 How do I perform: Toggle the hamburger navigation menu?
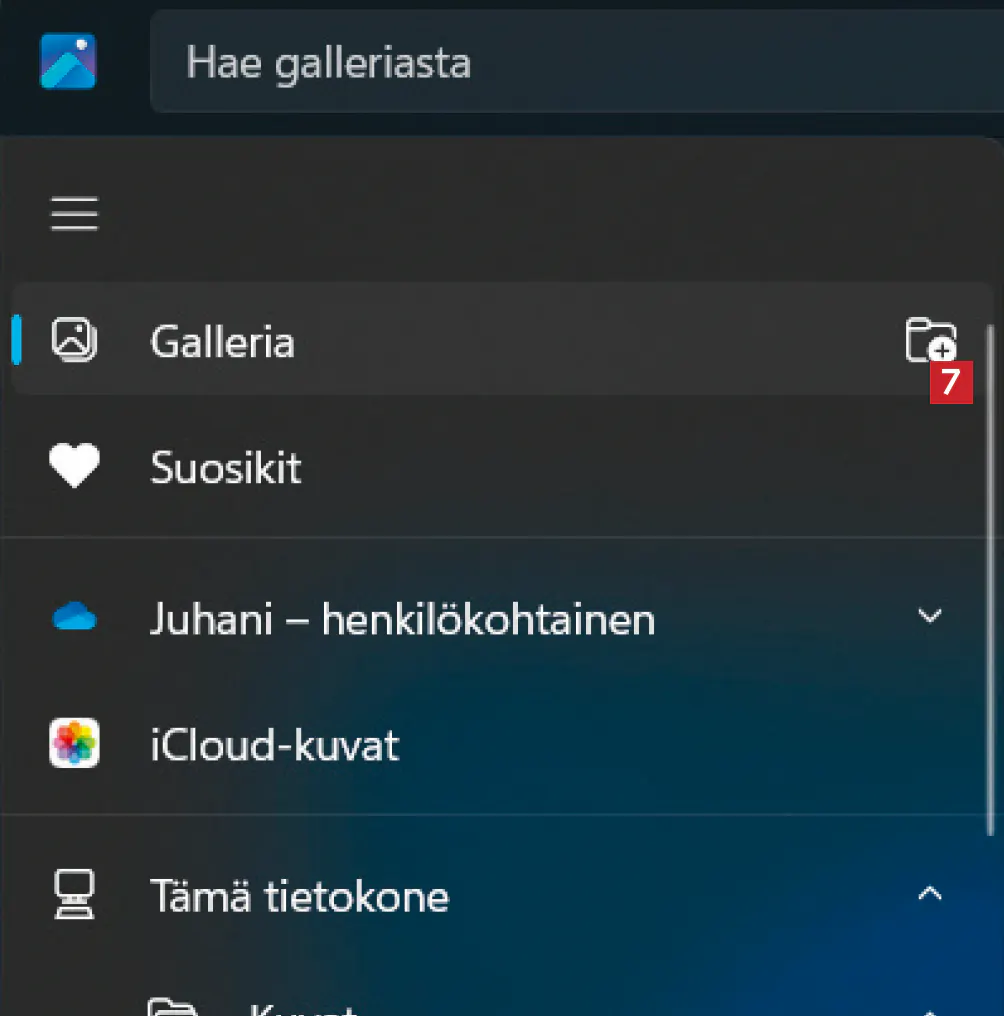tap(75, 213)
